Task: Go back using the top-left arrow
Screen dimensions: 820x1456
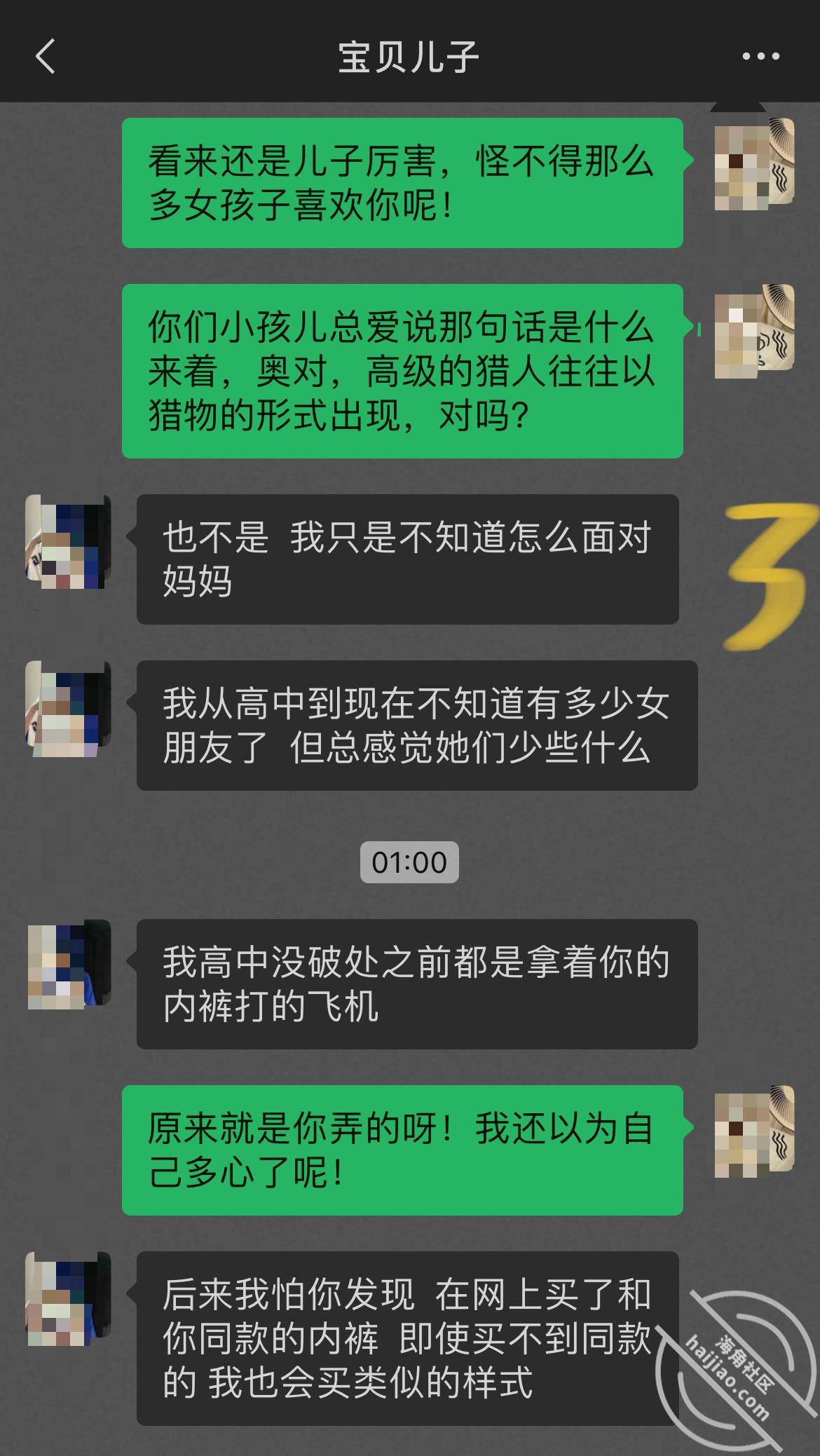Action: [x=46, y=57]
